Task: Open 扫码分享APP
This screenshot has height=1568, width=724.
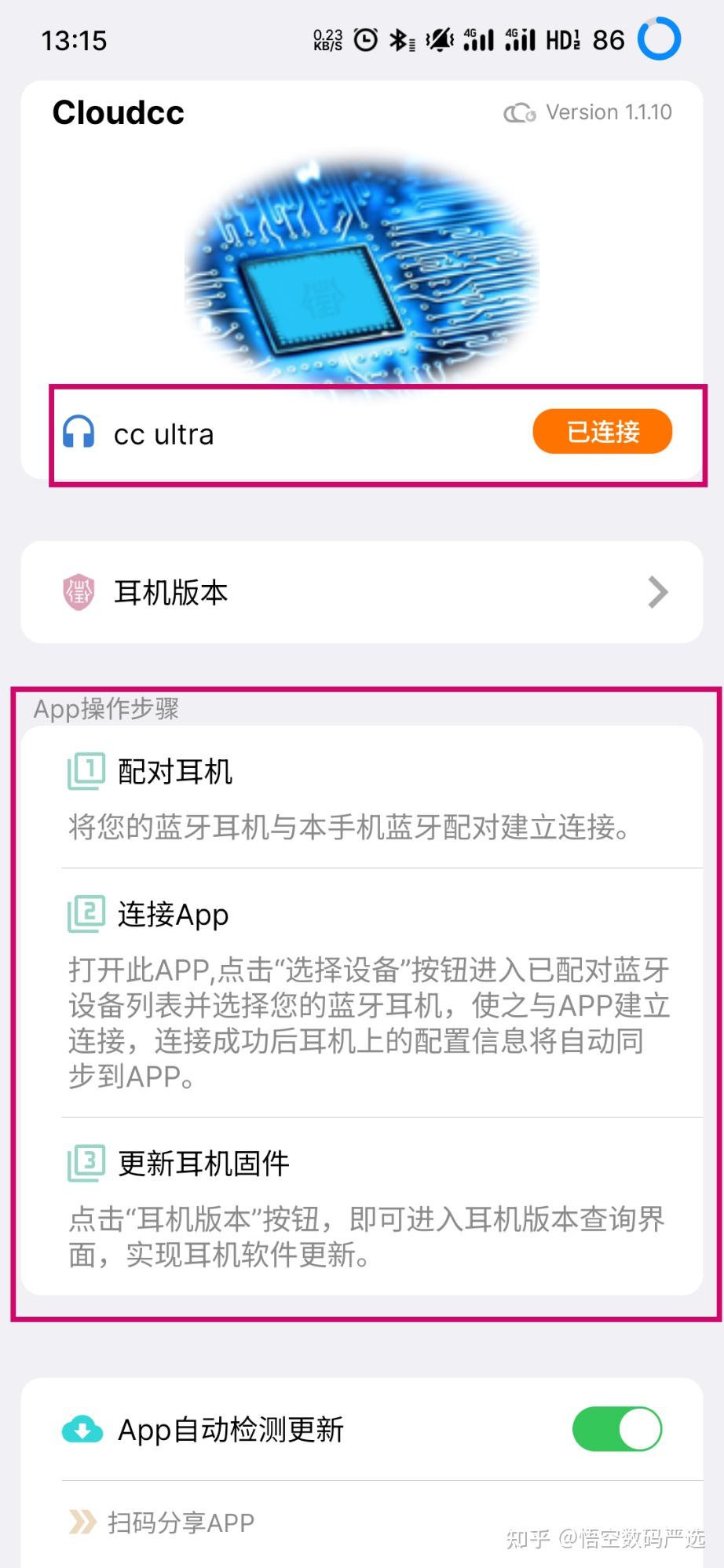Action: click(181, 1522)
